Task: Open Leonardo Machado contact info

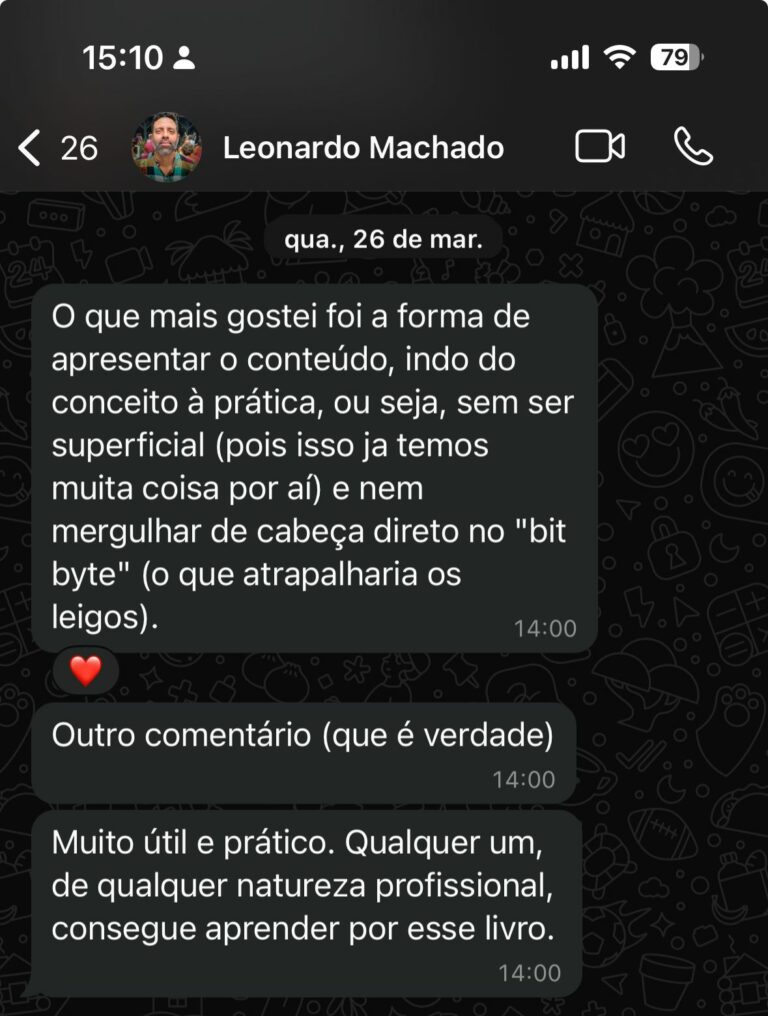Action: pos(362,148)
